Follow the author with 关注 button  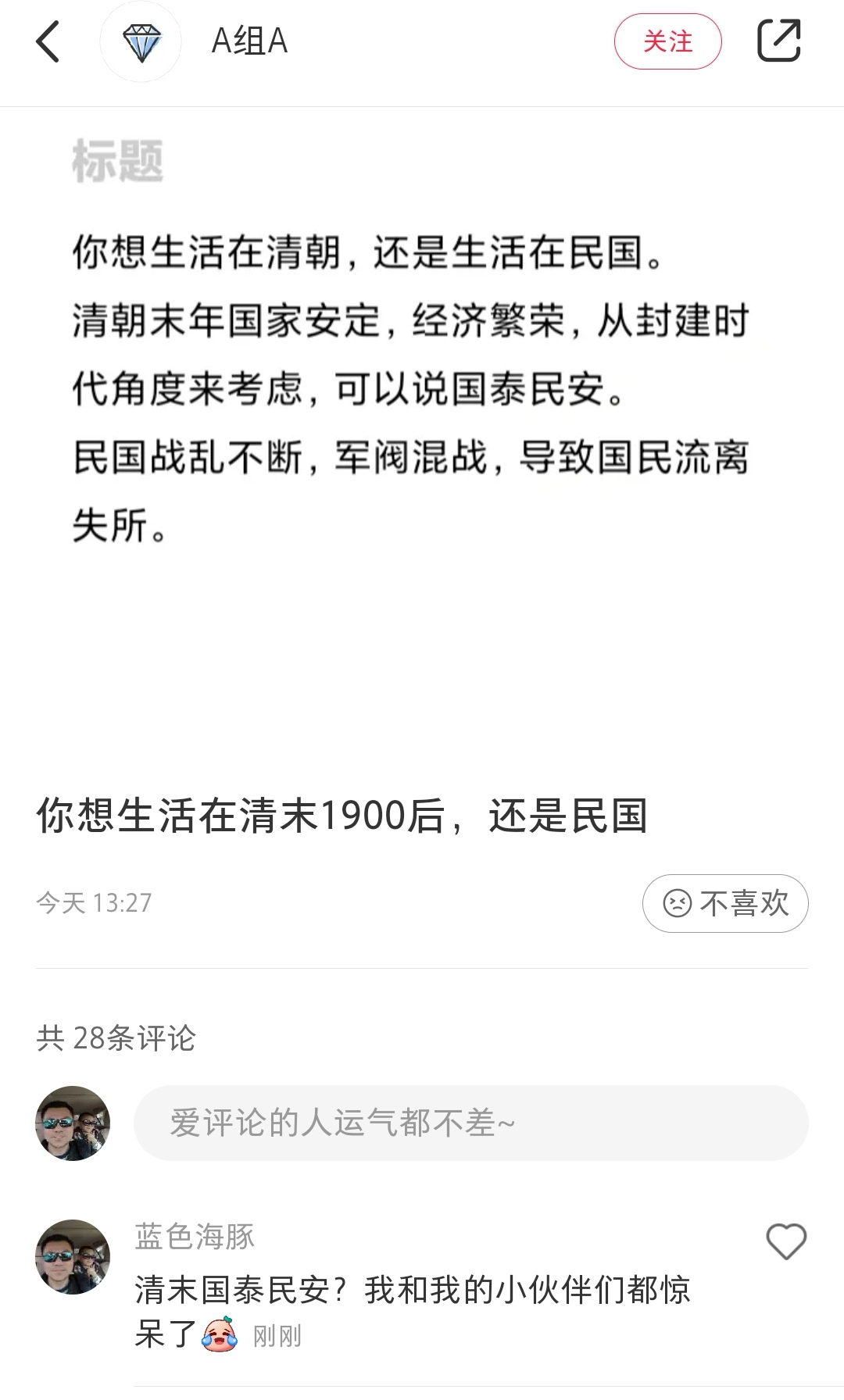click(x=667, y=41)
